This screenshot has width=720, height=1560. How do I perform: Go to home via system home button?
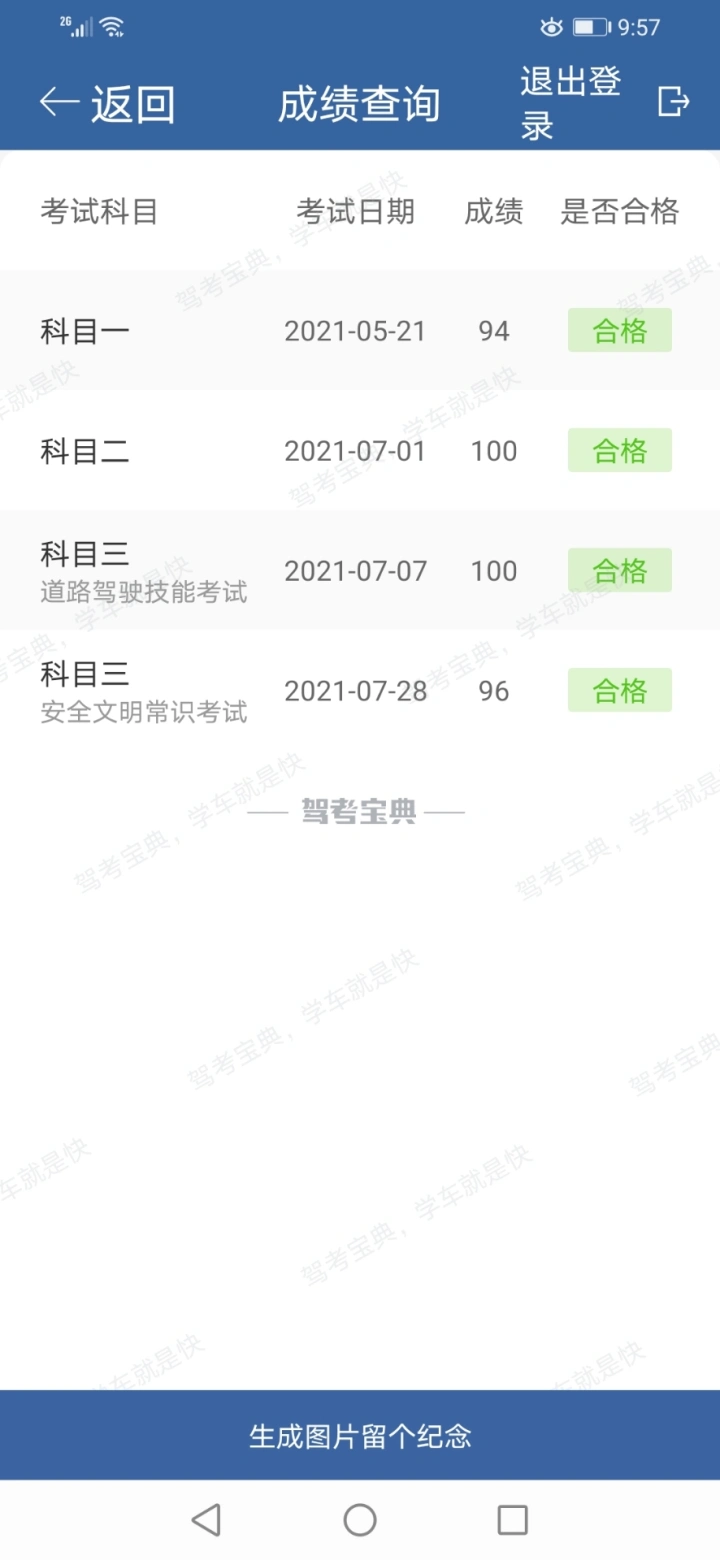click(x=360, y=1520)
